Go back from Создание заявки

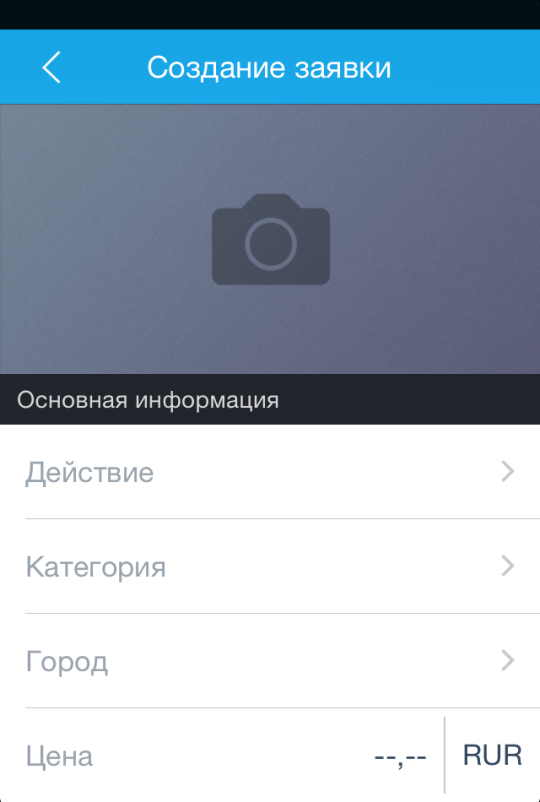[x=51, y=67]
